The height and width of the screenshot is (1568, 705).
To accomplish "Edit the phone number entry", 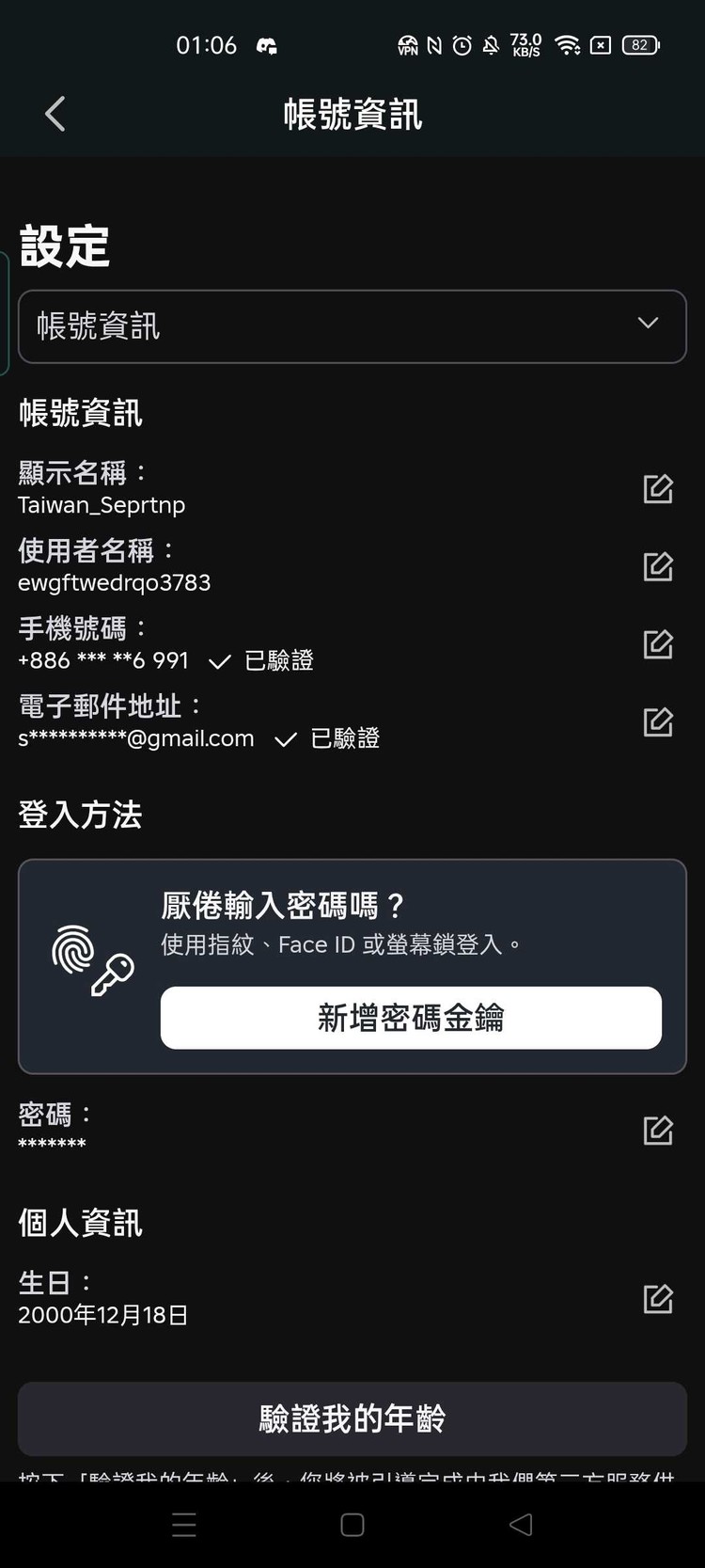I will pyautogui.click(x=657, y=644).
